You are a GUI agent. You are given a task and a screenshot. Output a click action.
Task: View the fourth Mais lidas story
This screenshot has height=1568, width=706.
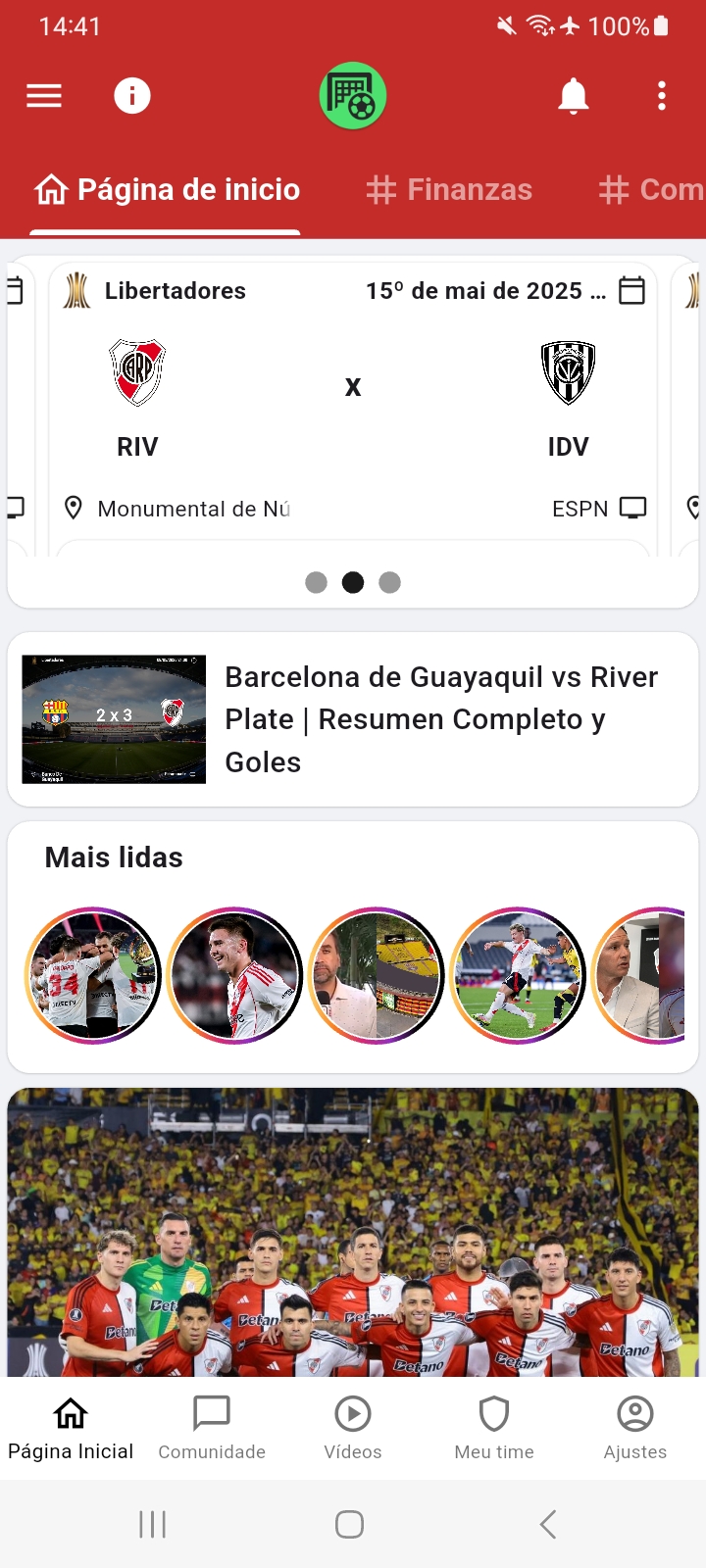pyautogui.click(x=519, y=975)
